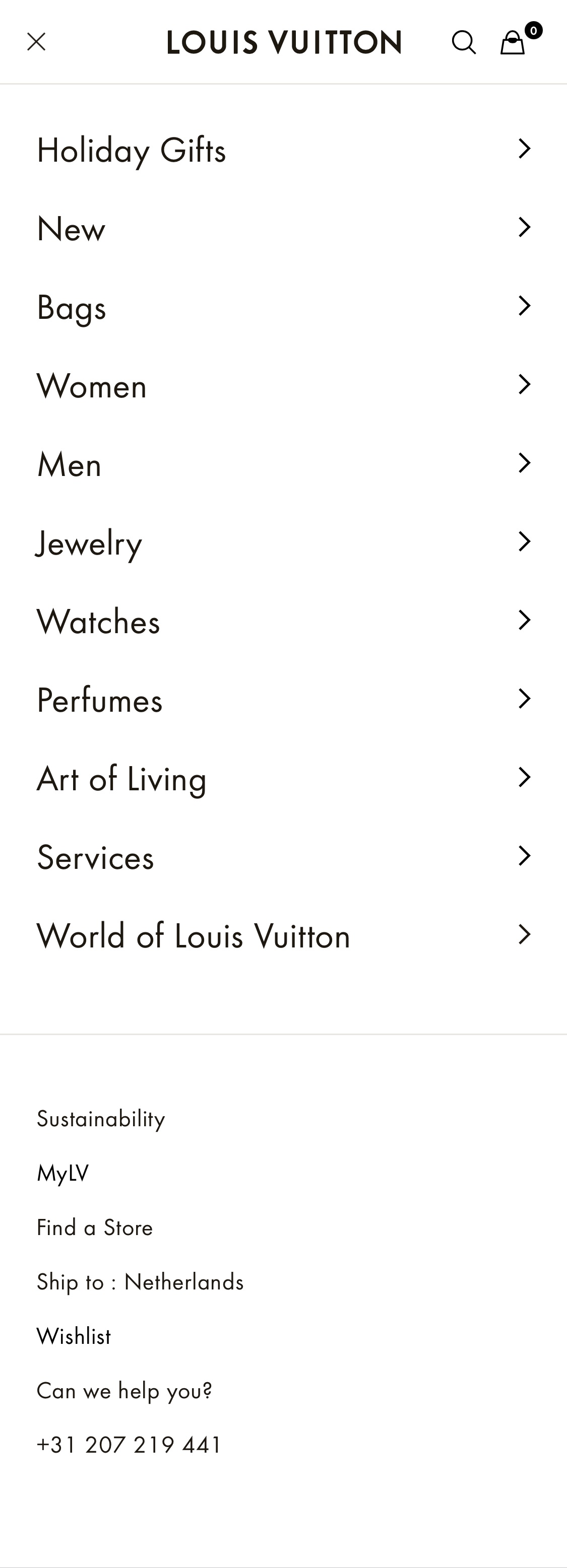Image resolution: width=567 pixels, height=1568 pixels.
Task: Change the Ship to Netherlands setting
Action: click(140, 1281)
